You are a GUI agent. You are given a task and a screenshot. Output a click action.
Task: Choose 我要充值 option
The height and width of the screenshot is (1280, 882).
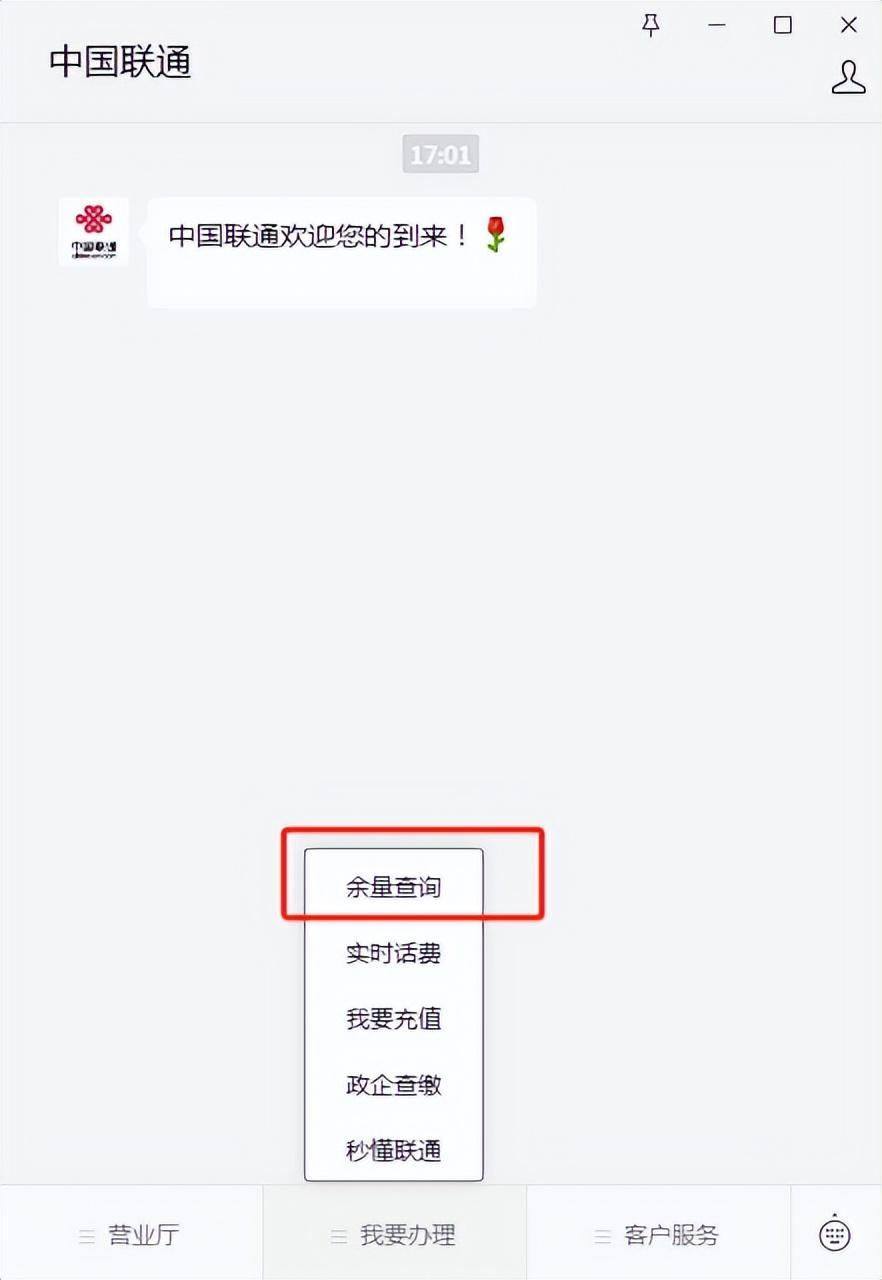[x=393, y=1019]
